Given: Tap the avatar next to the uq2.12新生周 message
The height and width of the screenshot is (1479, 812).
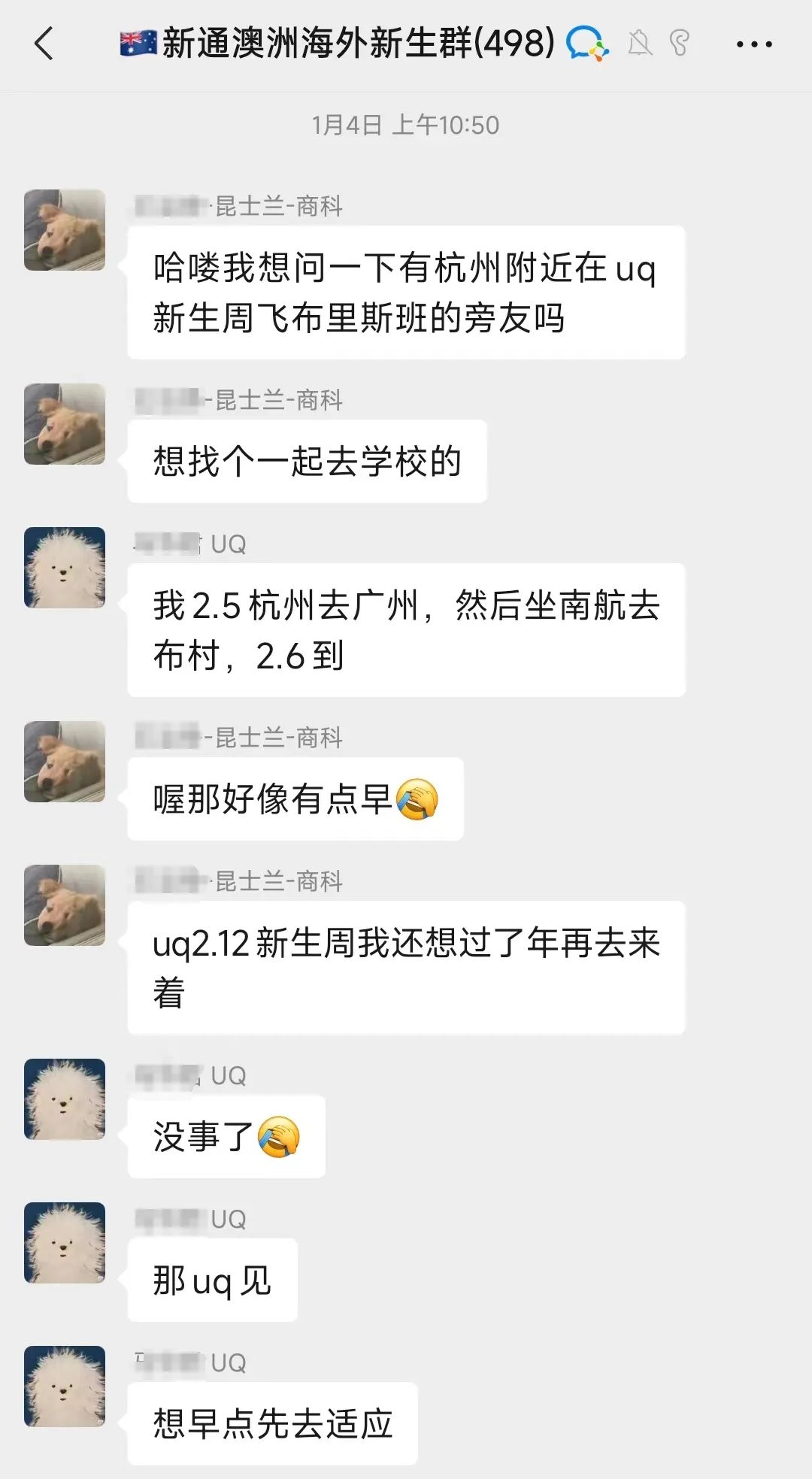Looking at the screenshot, I should (x=65, y=905).
